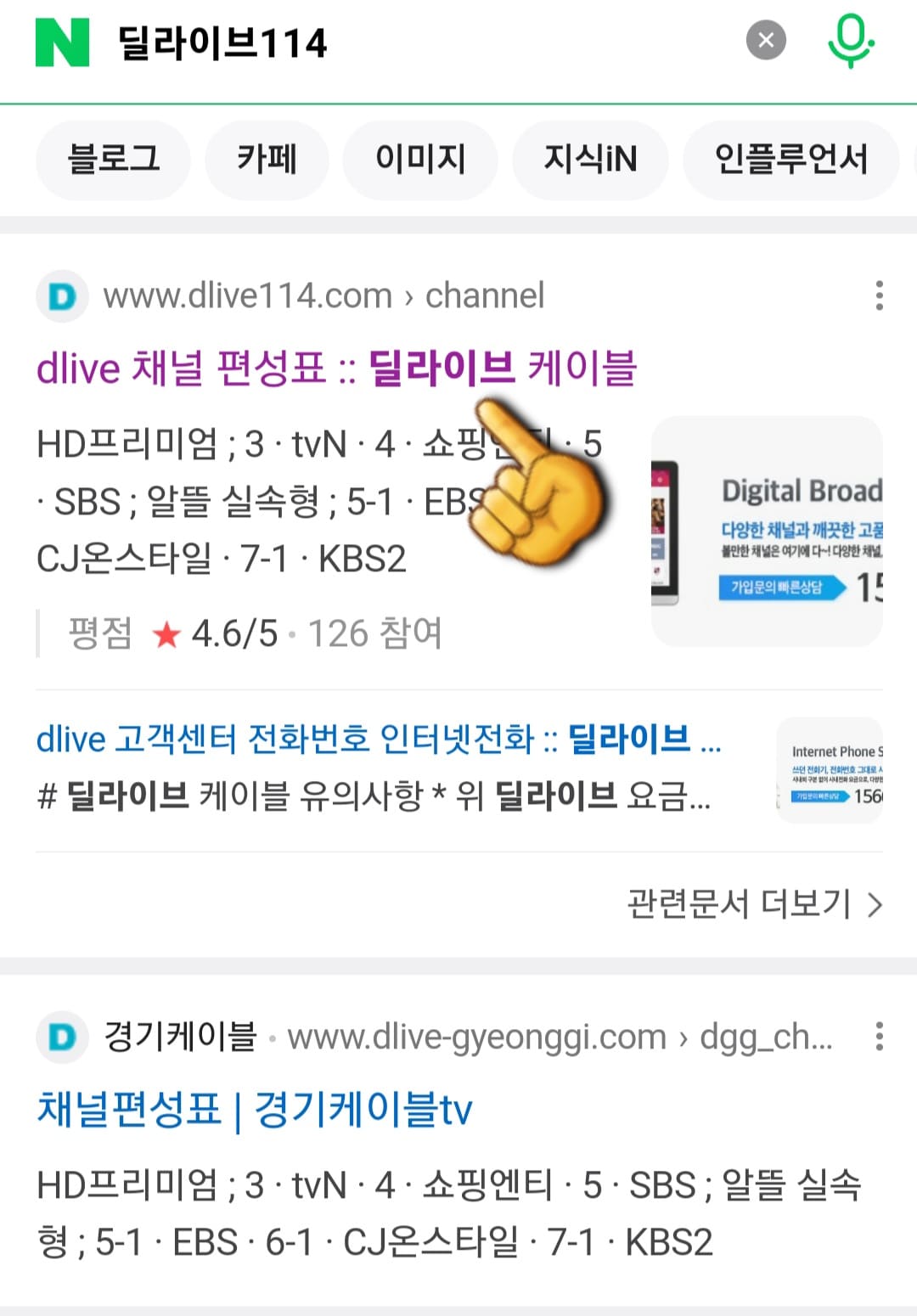Viewport: 917px width, 1316px height.
Task: Click the clear search query X icon
Action: click(766, 37)
